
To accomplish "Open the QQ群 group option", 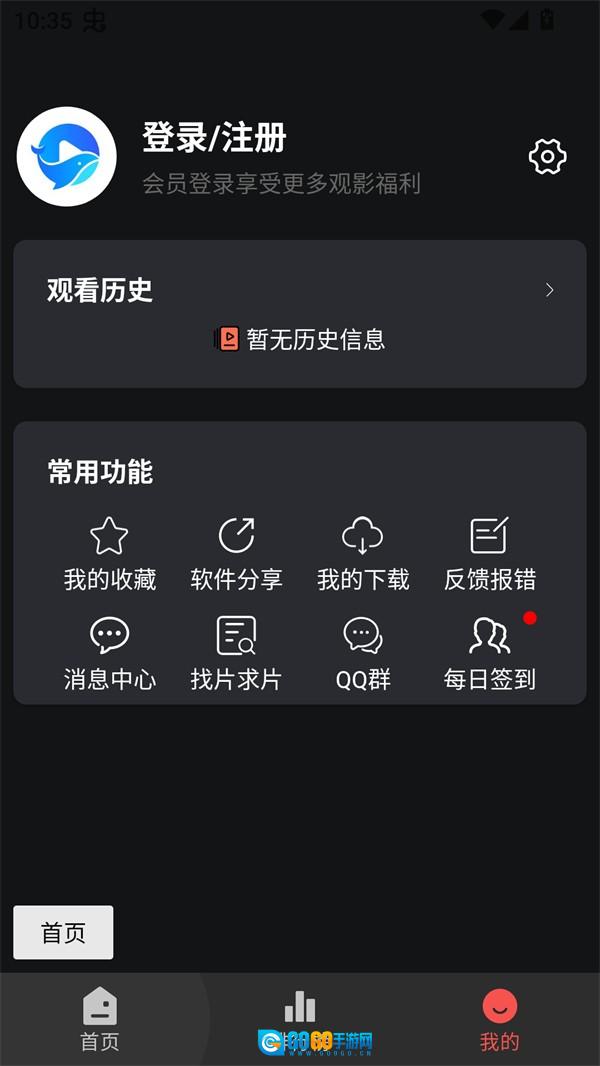I will tap(363, 655).
